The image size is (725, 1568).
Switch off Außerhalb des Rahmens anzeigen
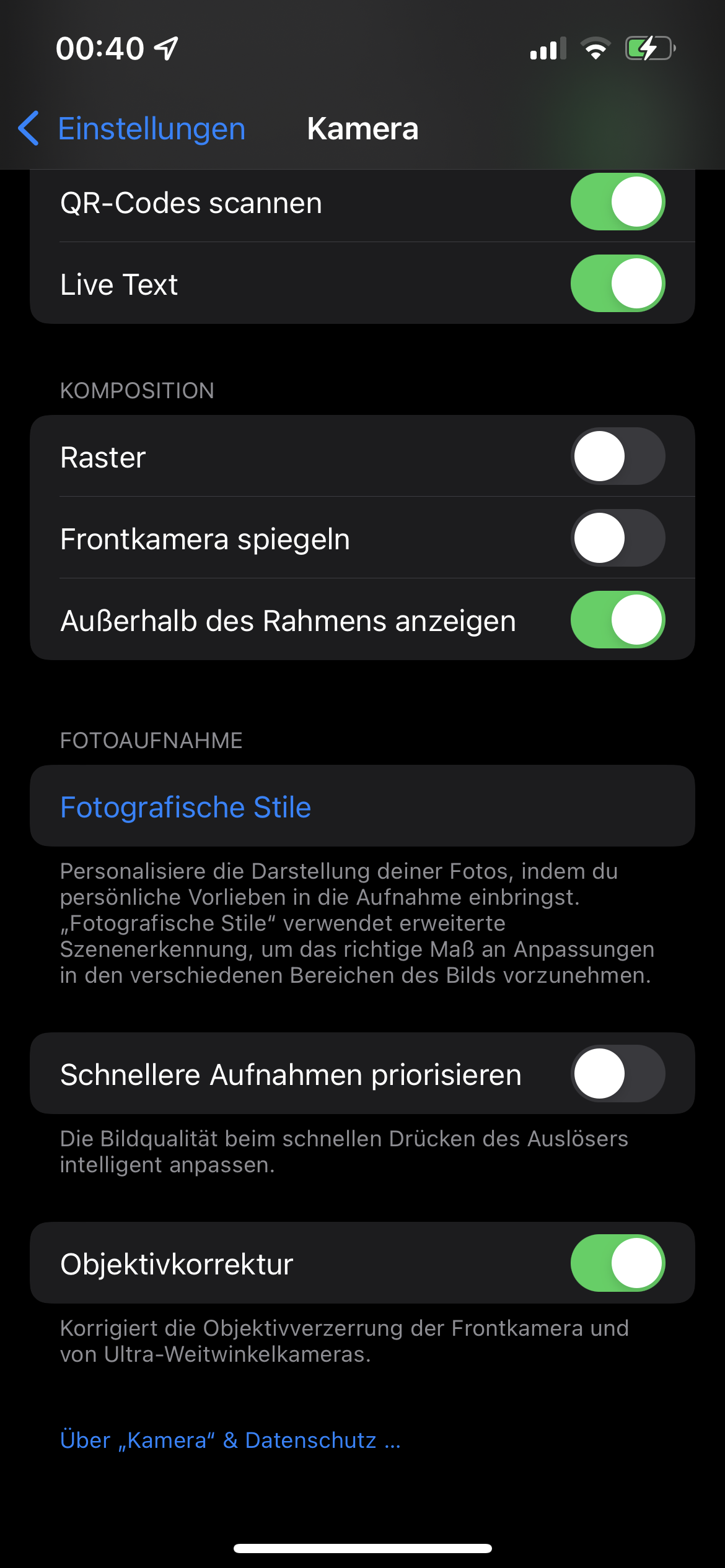coord(617,620)
